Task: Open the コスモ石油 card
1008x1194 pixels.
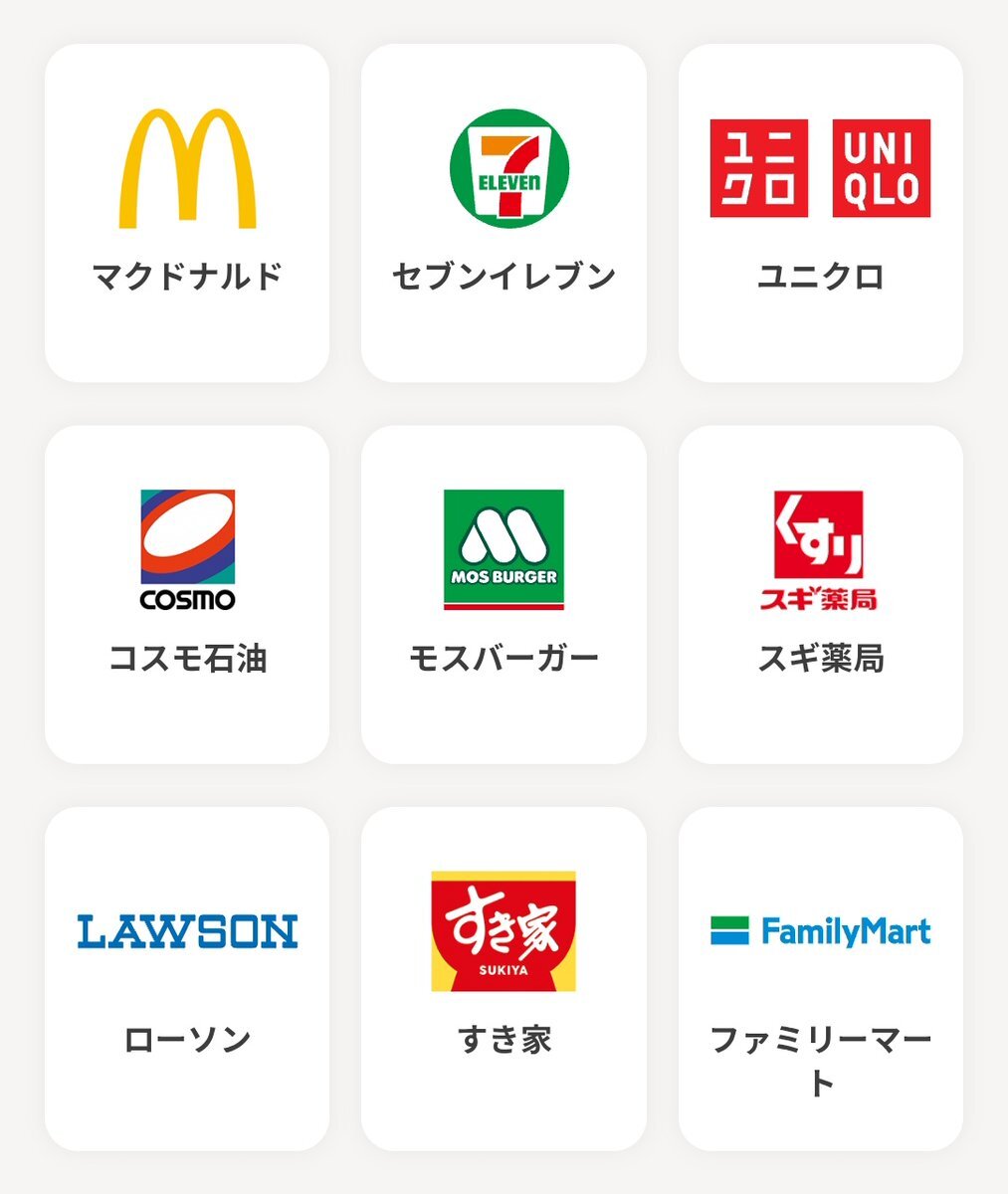Action: click(187, 594)
